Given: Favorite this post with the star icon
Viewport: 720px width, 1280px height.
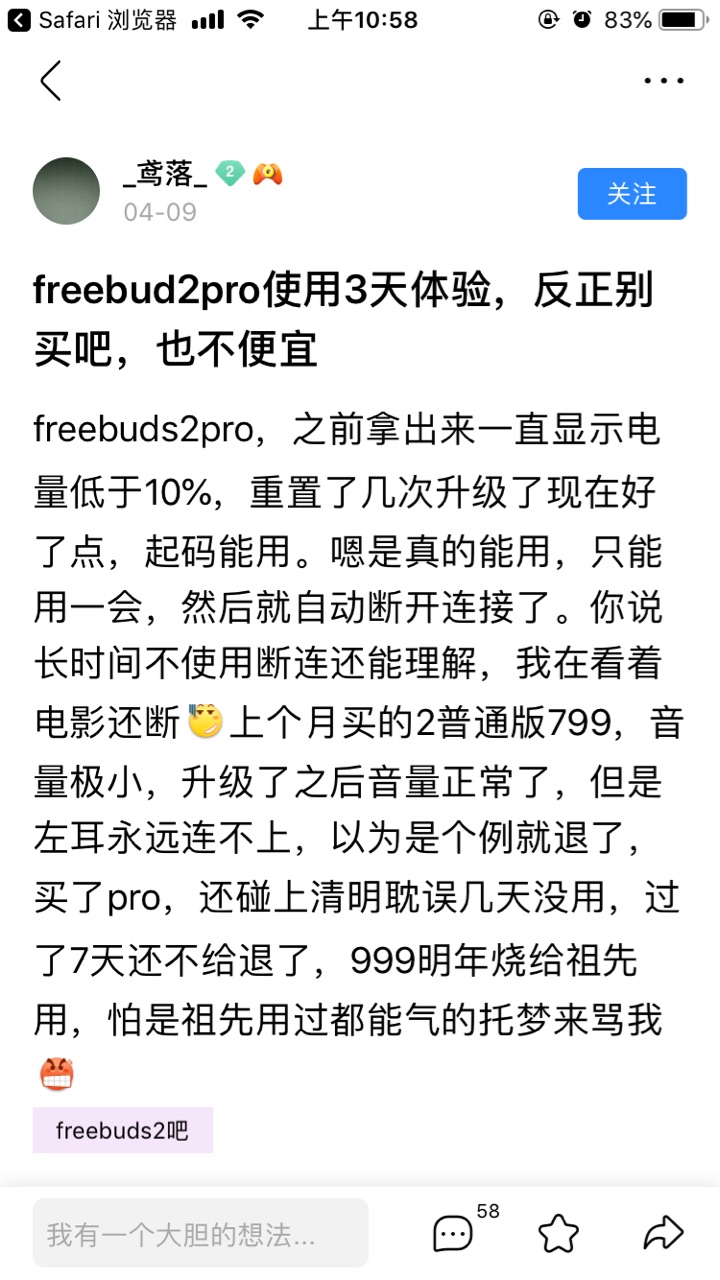Looking at the screenshot, I should 558,1233.
